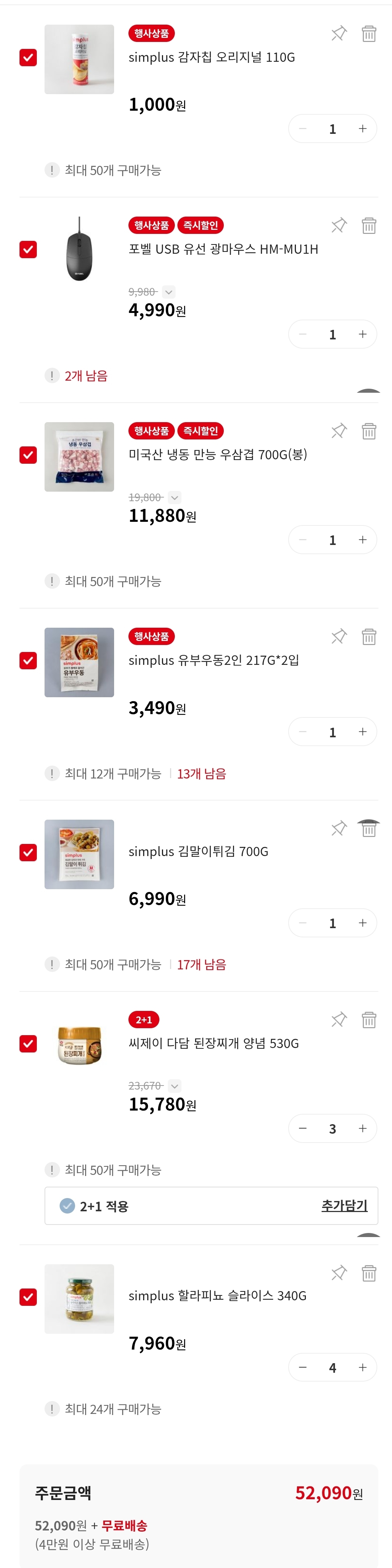Screen dimensions: 392x1568
Task: Open simplus 김말이튀김 700G product image
Action: coord(79,854)
